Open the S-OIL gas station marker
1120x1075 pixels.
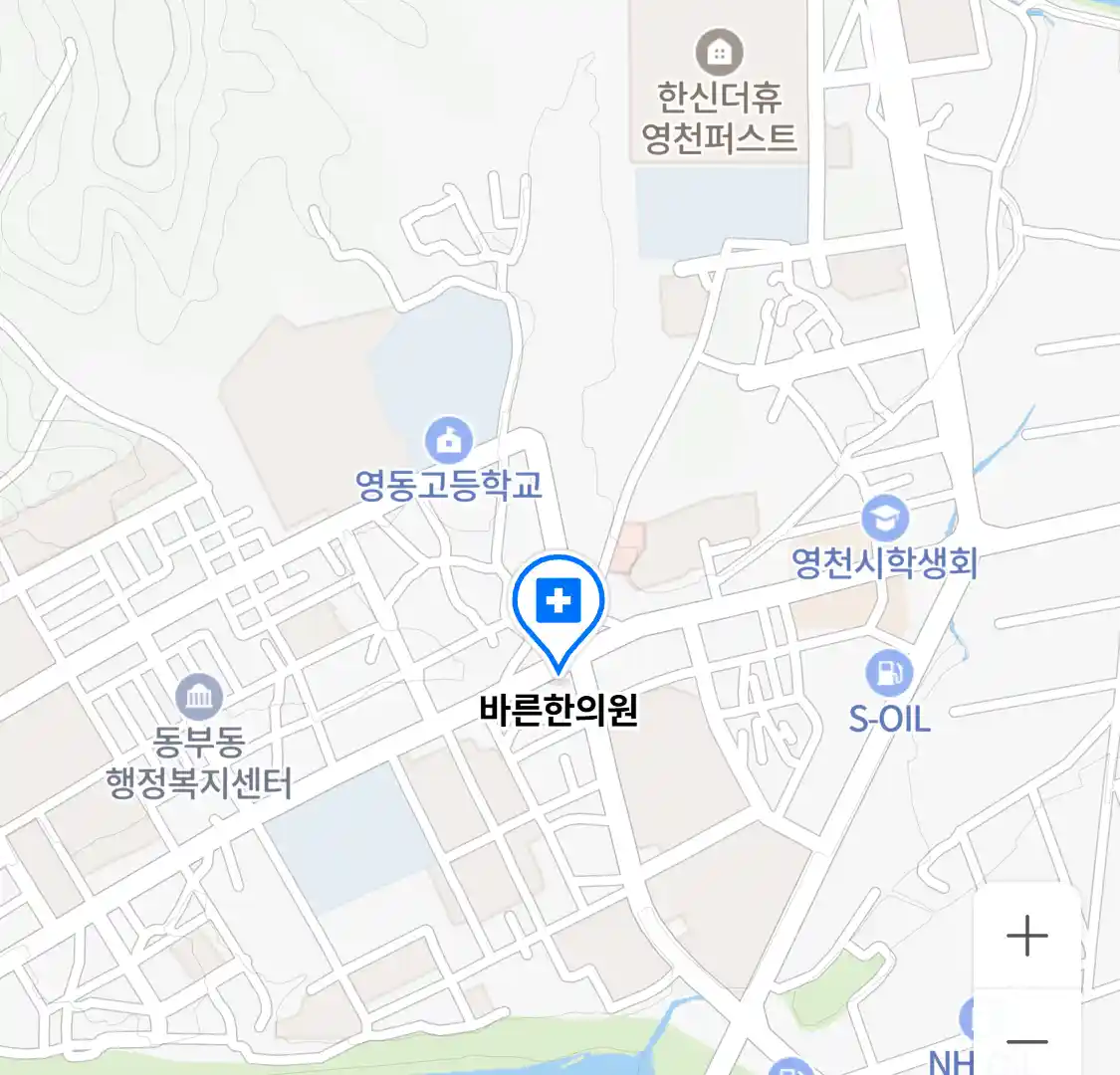point(888,675)
